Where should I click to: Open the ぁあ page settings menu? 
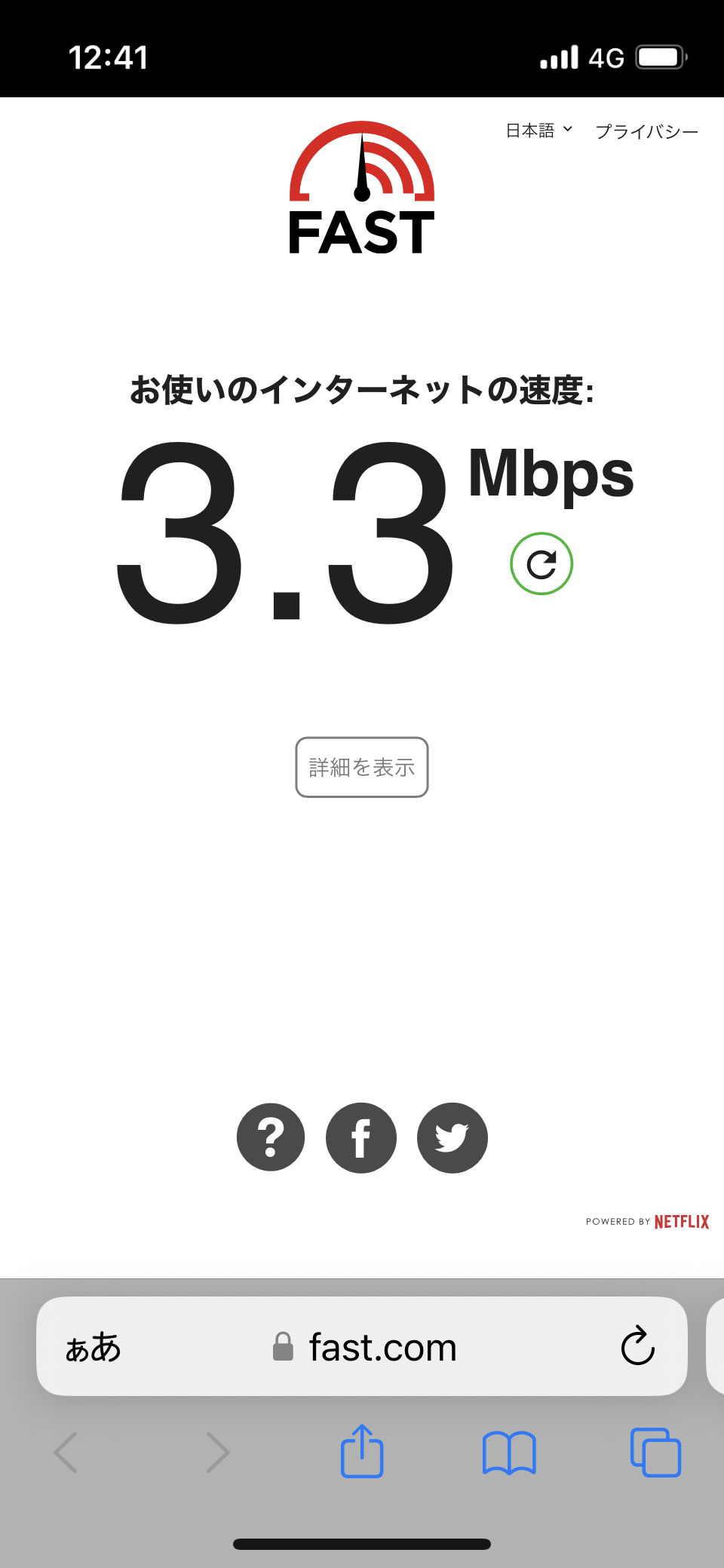[94, 1347]
